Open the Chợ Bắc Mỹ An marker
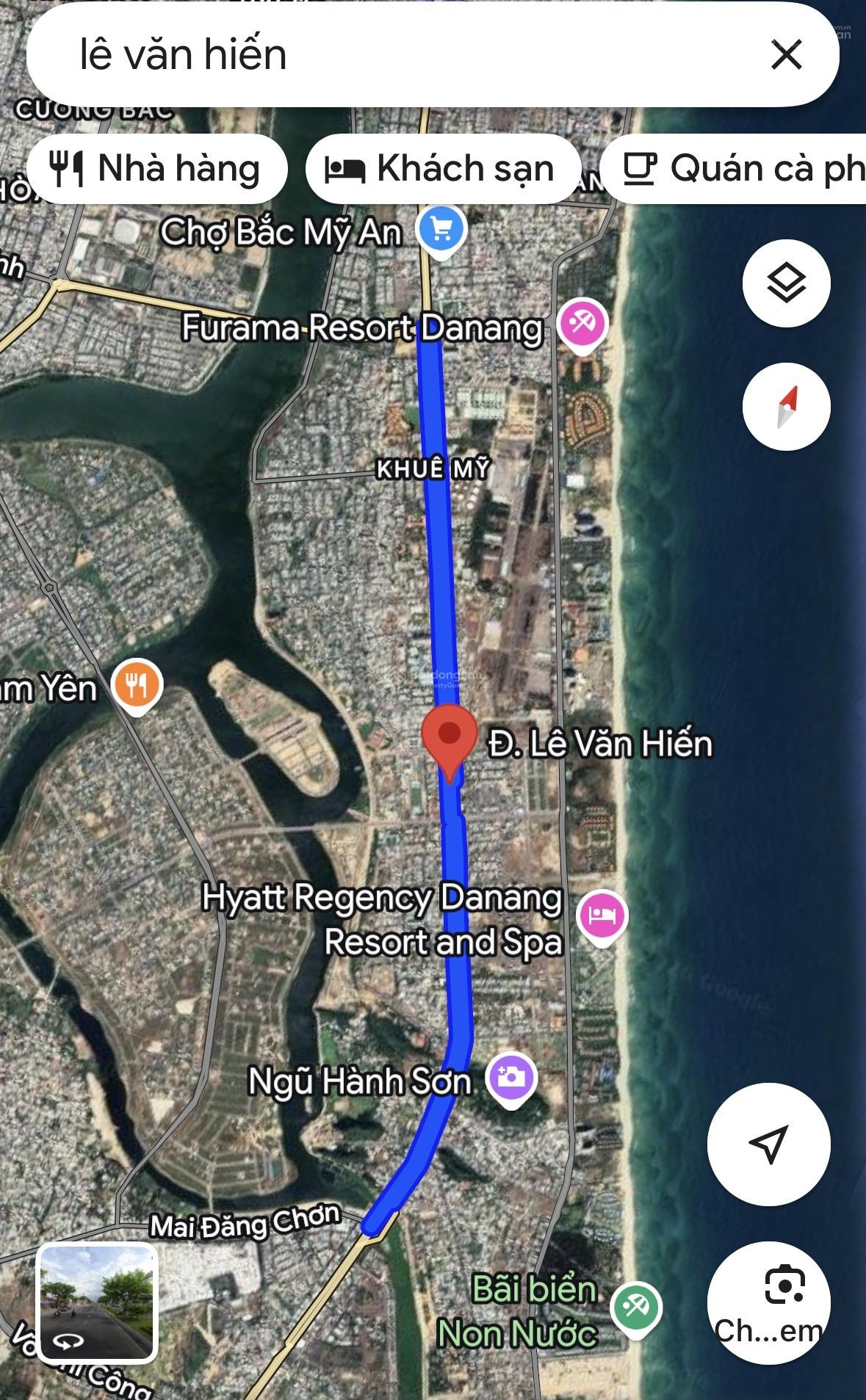This screenshot has height=1400, width=866. pyautogui.click(x=441, y=231)
